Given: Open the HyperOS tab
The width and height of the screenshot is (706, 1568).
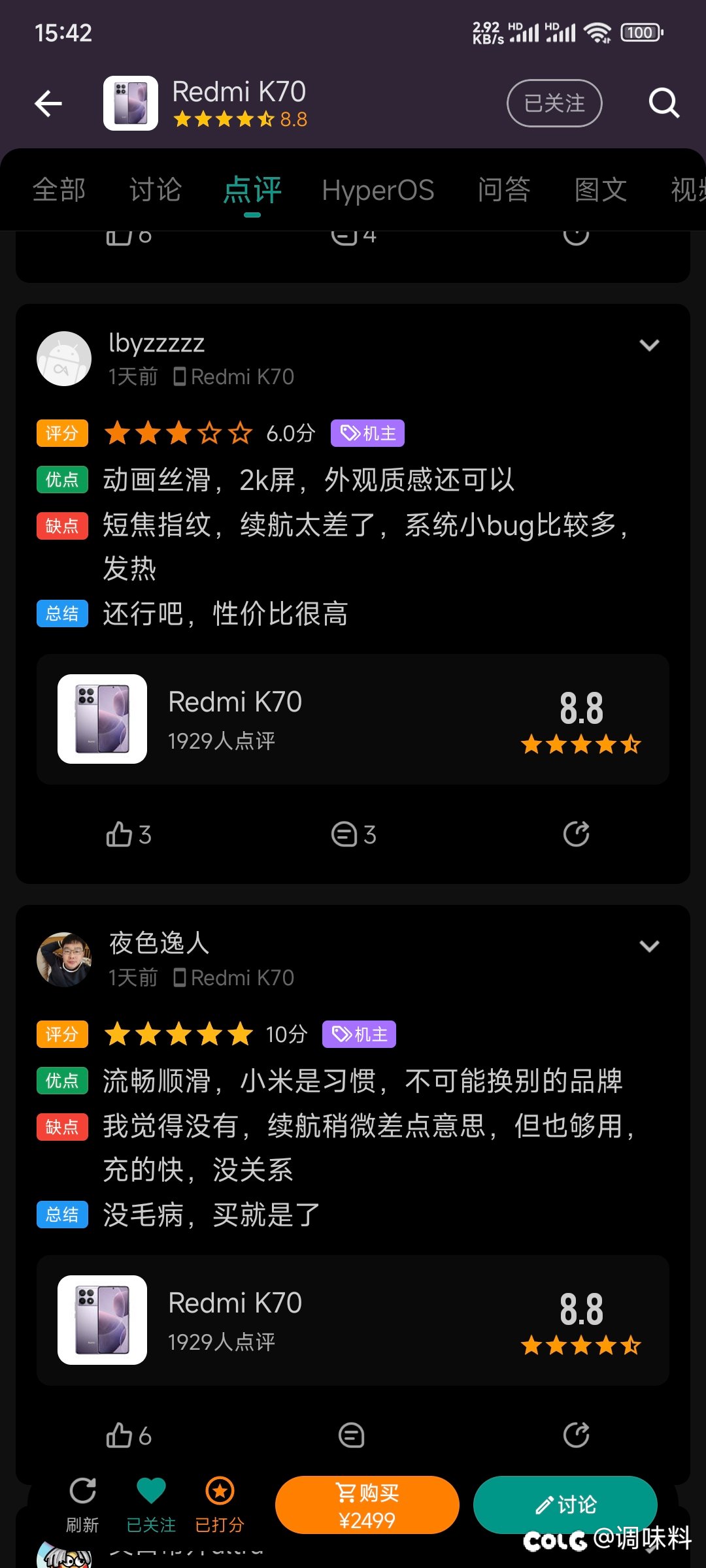Looking at the screenshot, I should pos(378,190).
